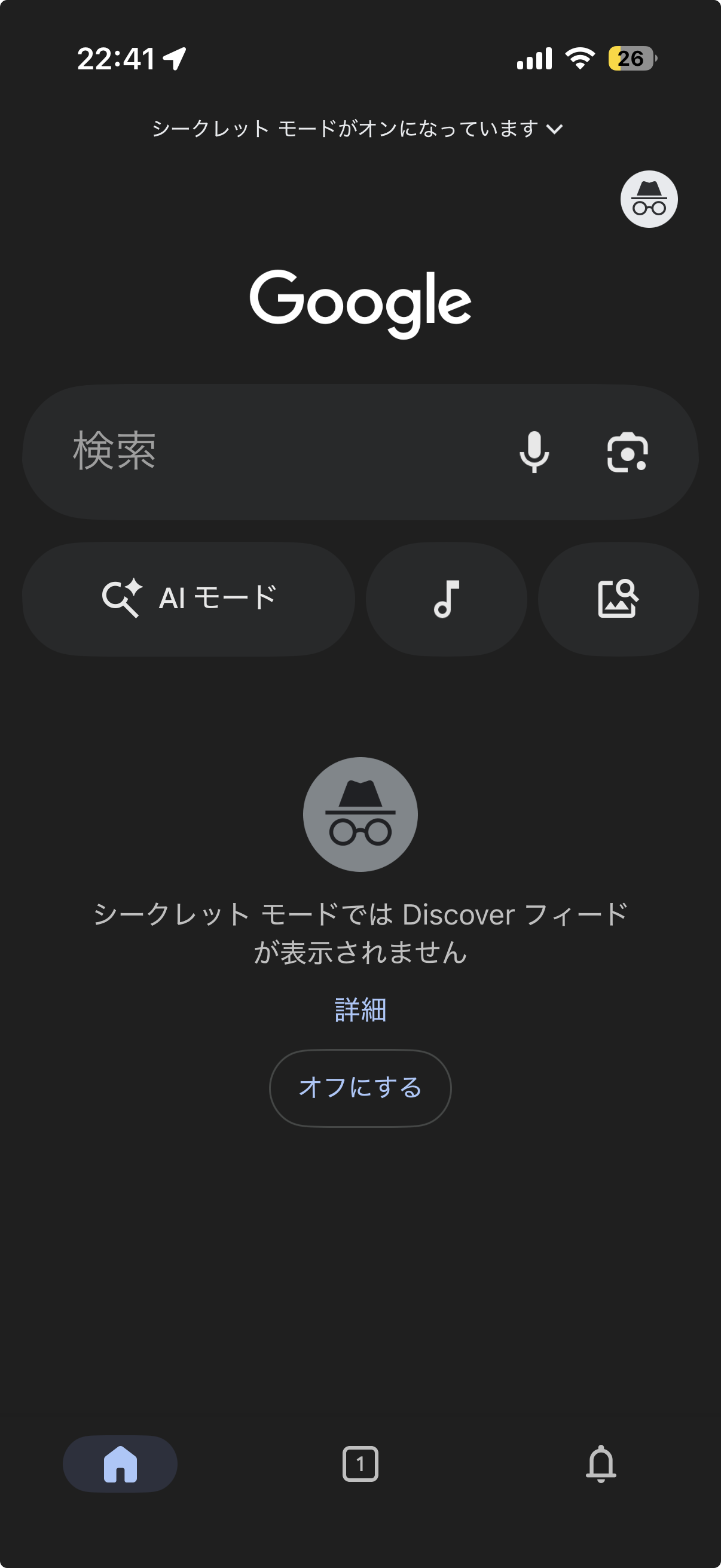
Task: Launch AI モード search
Action: pyautogui.click(x=188, y=599)
